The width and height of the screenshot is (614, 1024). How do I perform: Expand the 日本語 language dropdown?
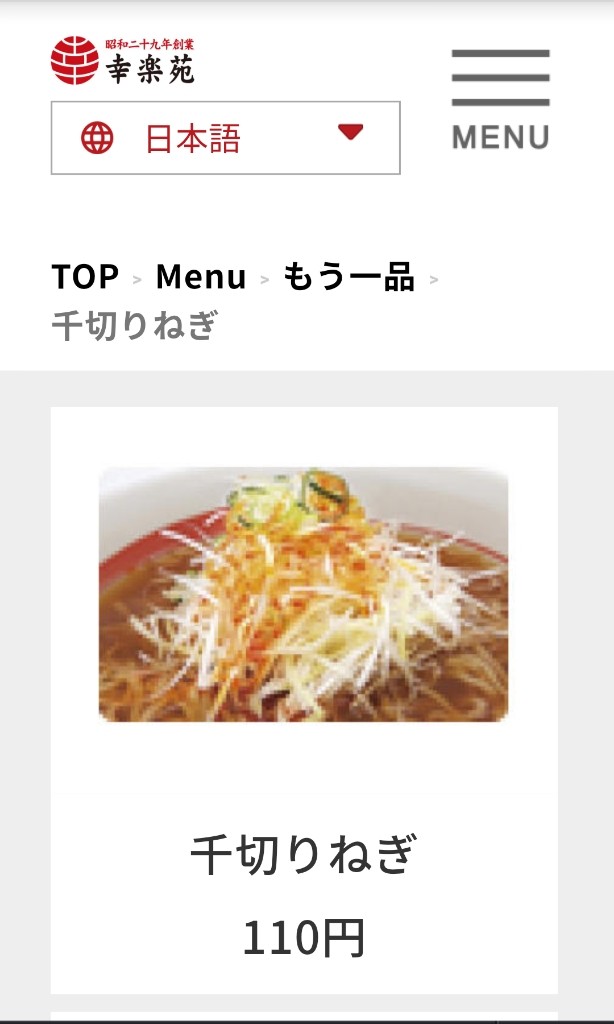point(225,138)
